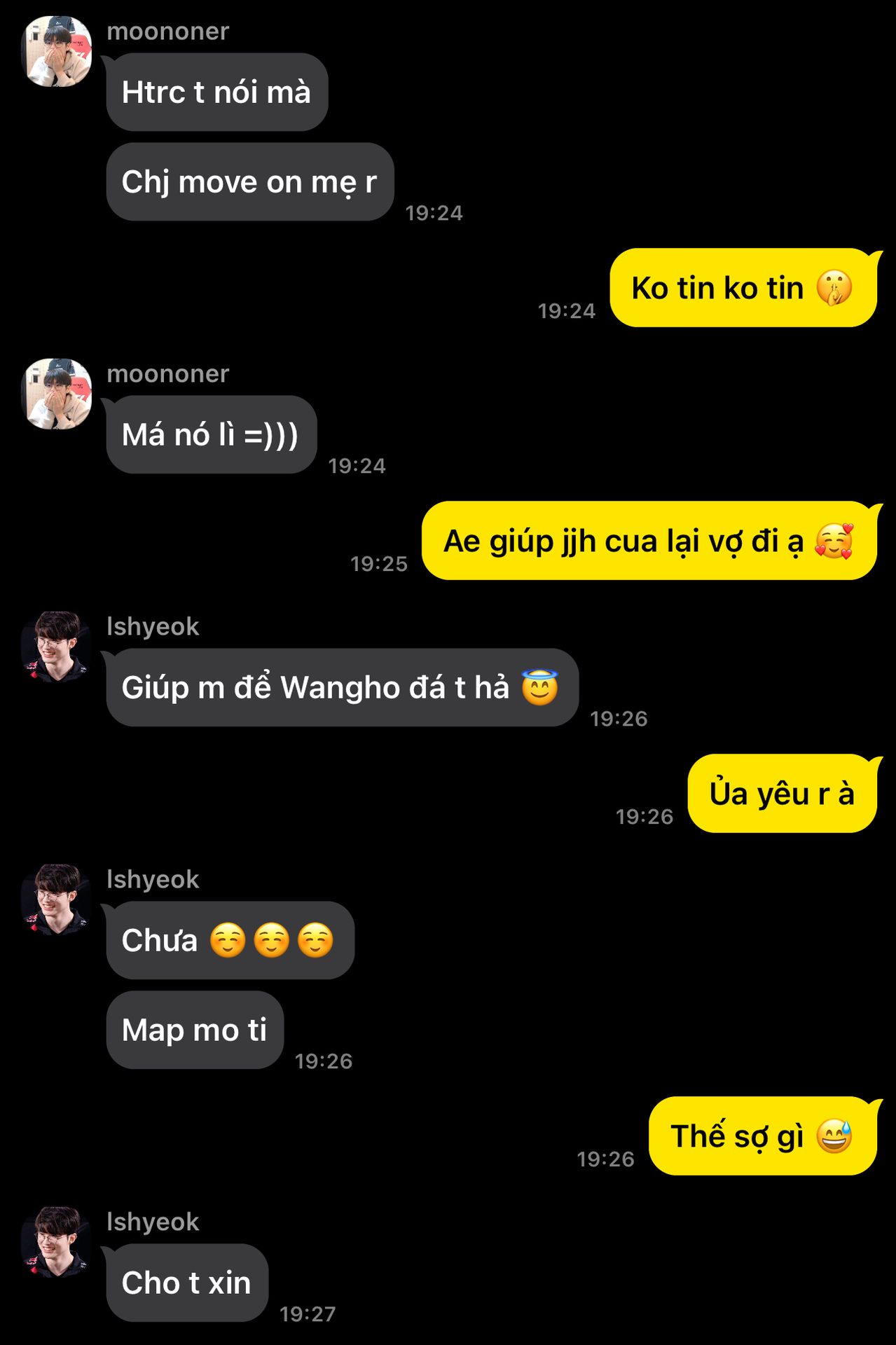
Task: Open moononer's avatar beside "Htrc t nói mà"
Action: [57, 51]
